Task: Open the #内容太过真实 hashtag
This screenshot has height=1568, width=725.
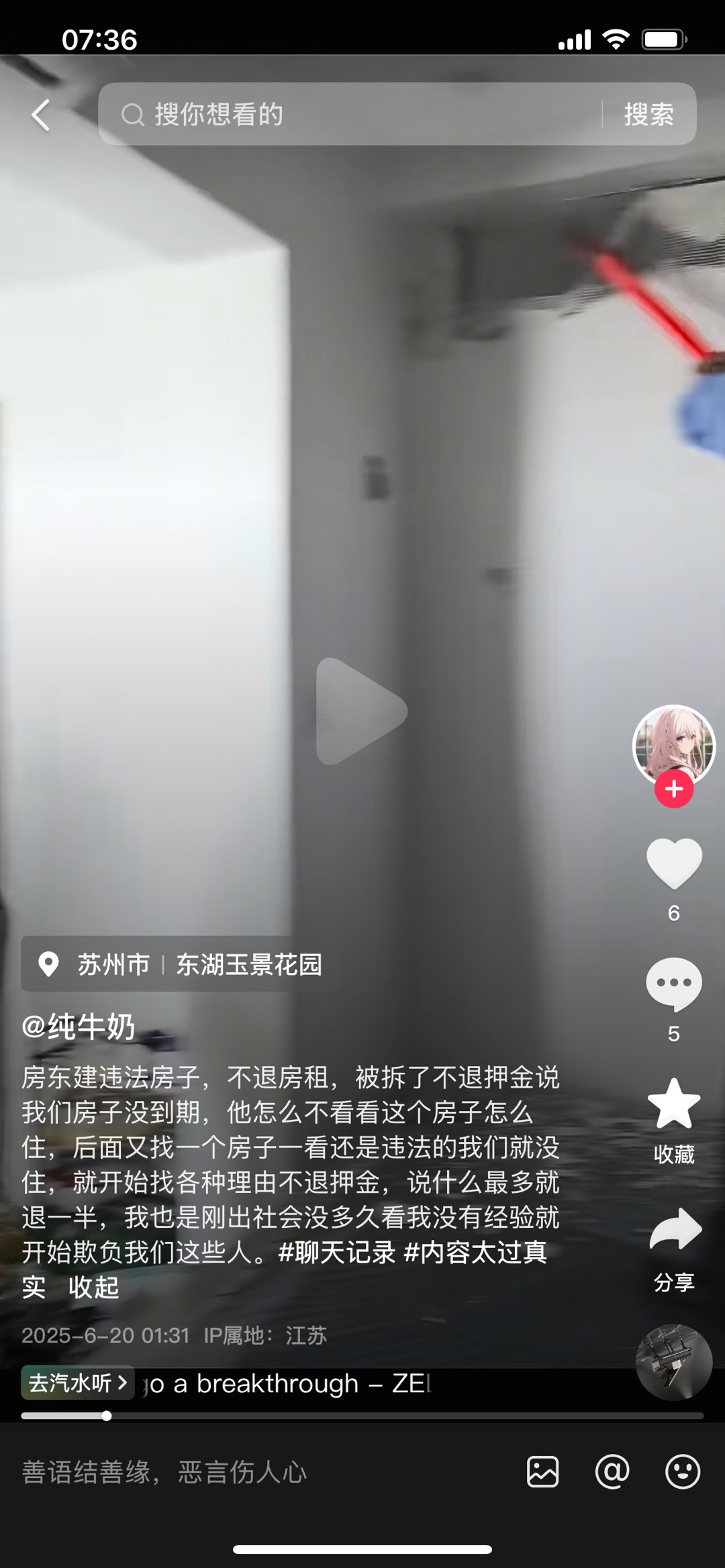Action: [475, 1252]
